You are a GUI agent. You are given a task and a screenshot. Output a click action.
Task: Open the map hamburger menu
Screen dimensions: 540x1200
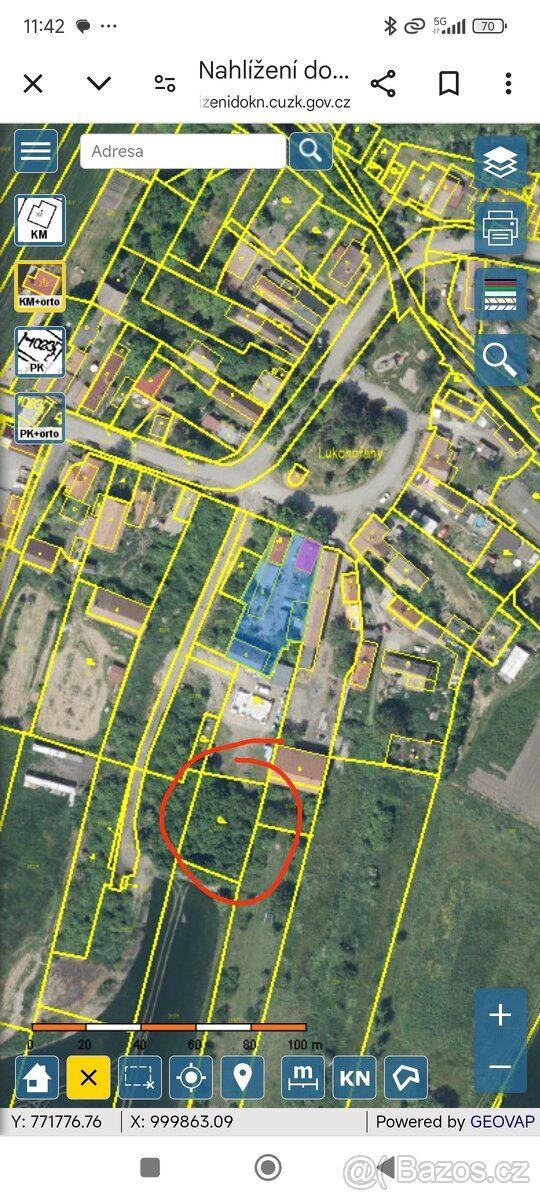click(35, 152)
